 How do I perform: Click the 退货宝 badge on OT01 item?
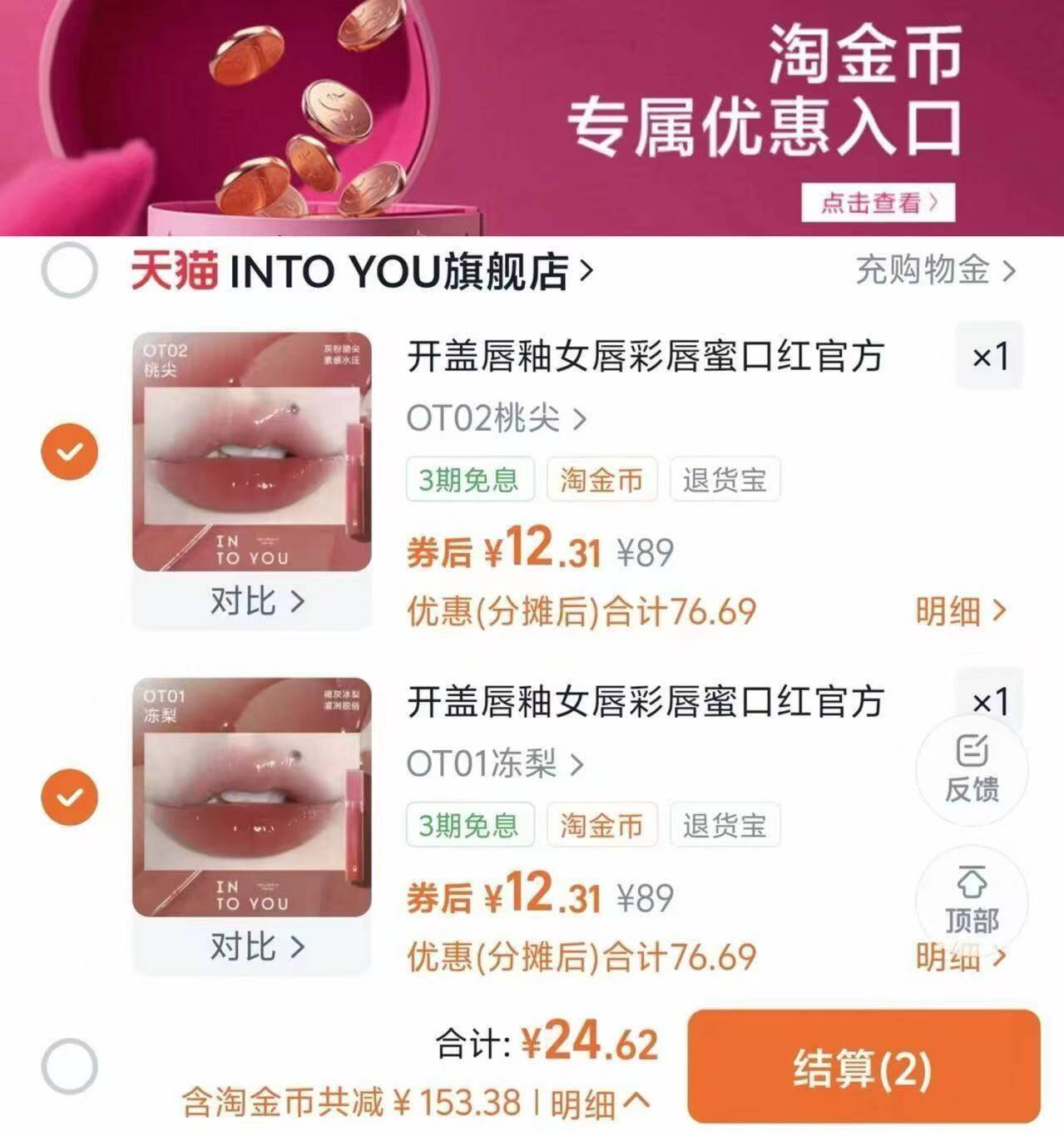pos(723,825)
